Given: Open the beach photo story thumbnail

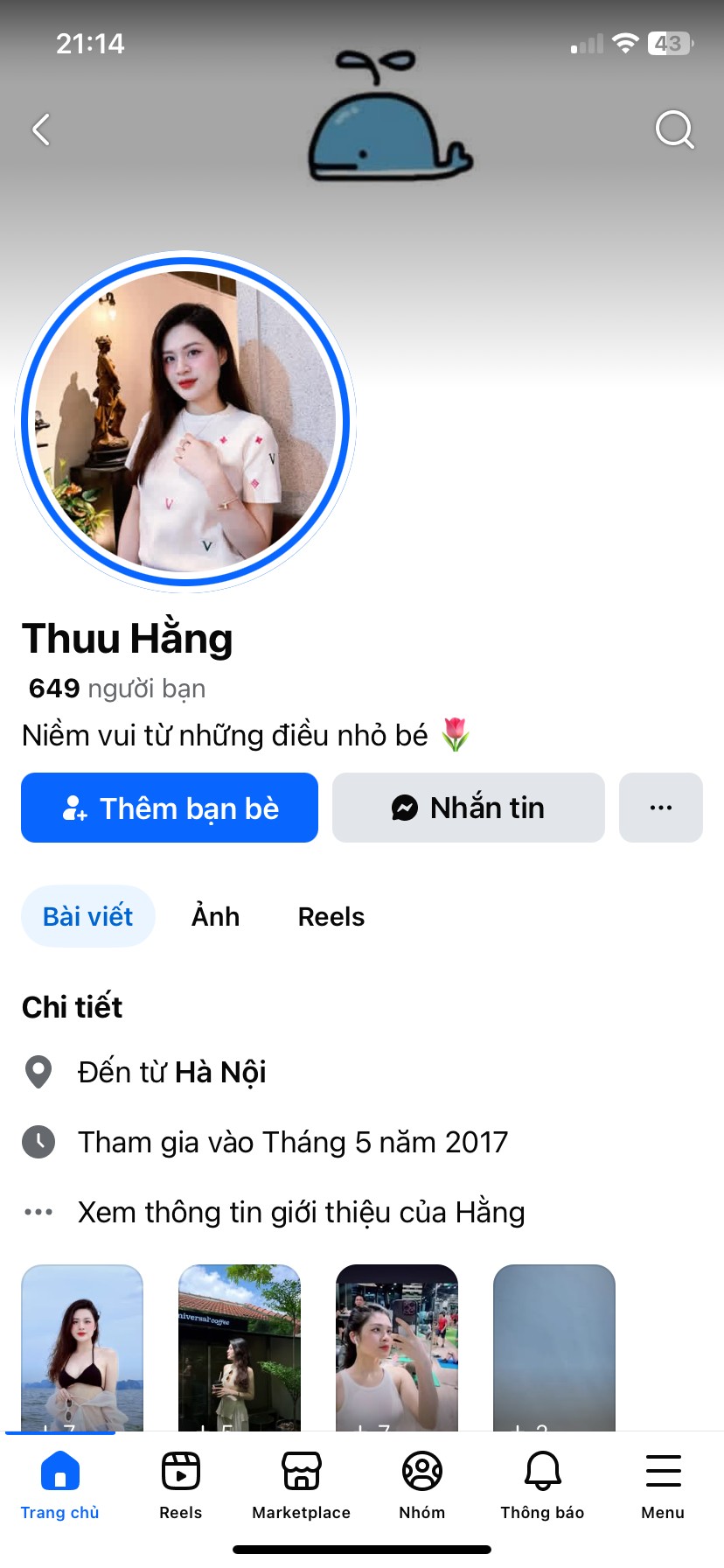Looking at the screenshot, I should click(82, 1347).
